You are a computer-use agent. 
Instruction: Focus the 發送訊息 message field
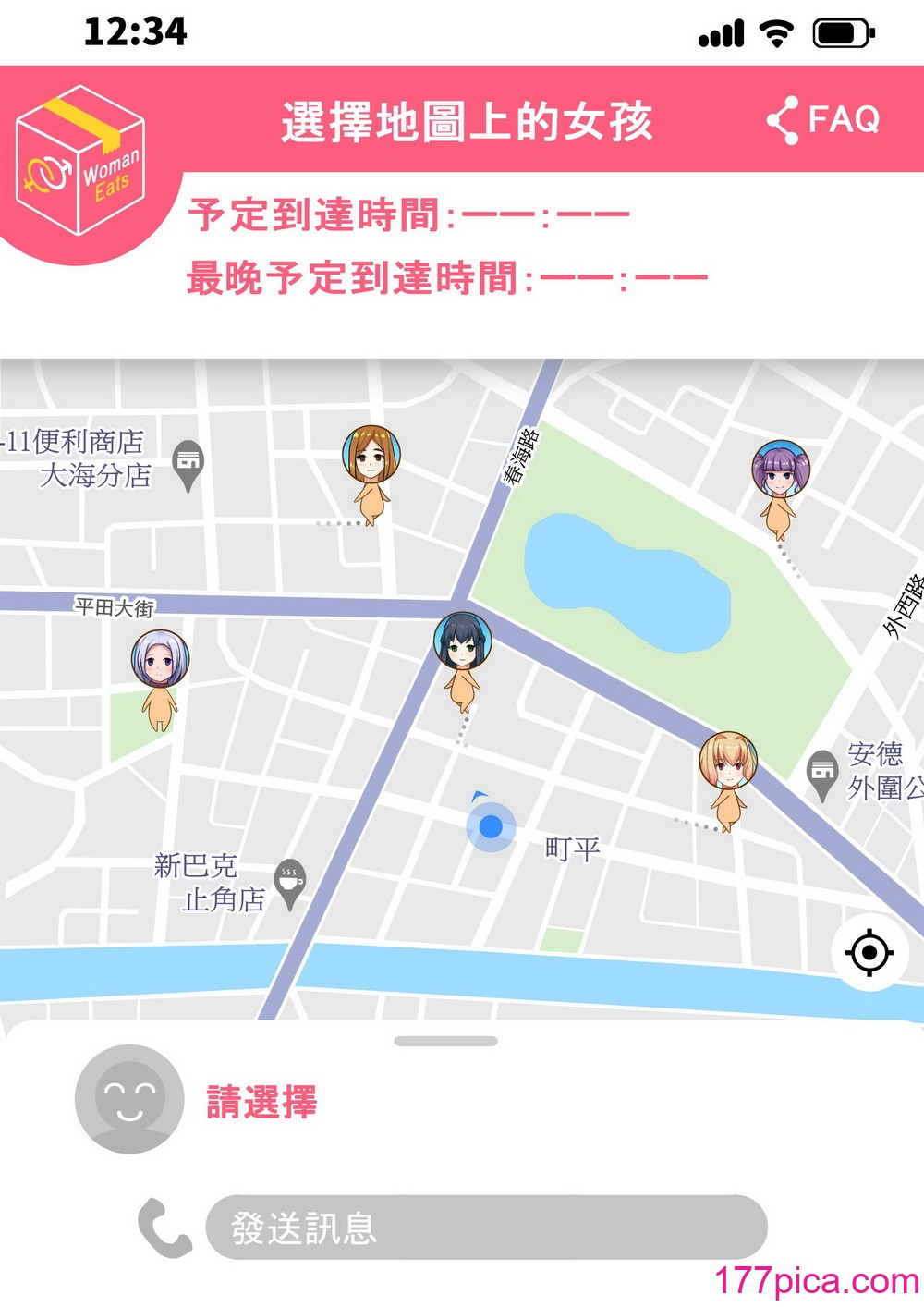[486, 1228]
